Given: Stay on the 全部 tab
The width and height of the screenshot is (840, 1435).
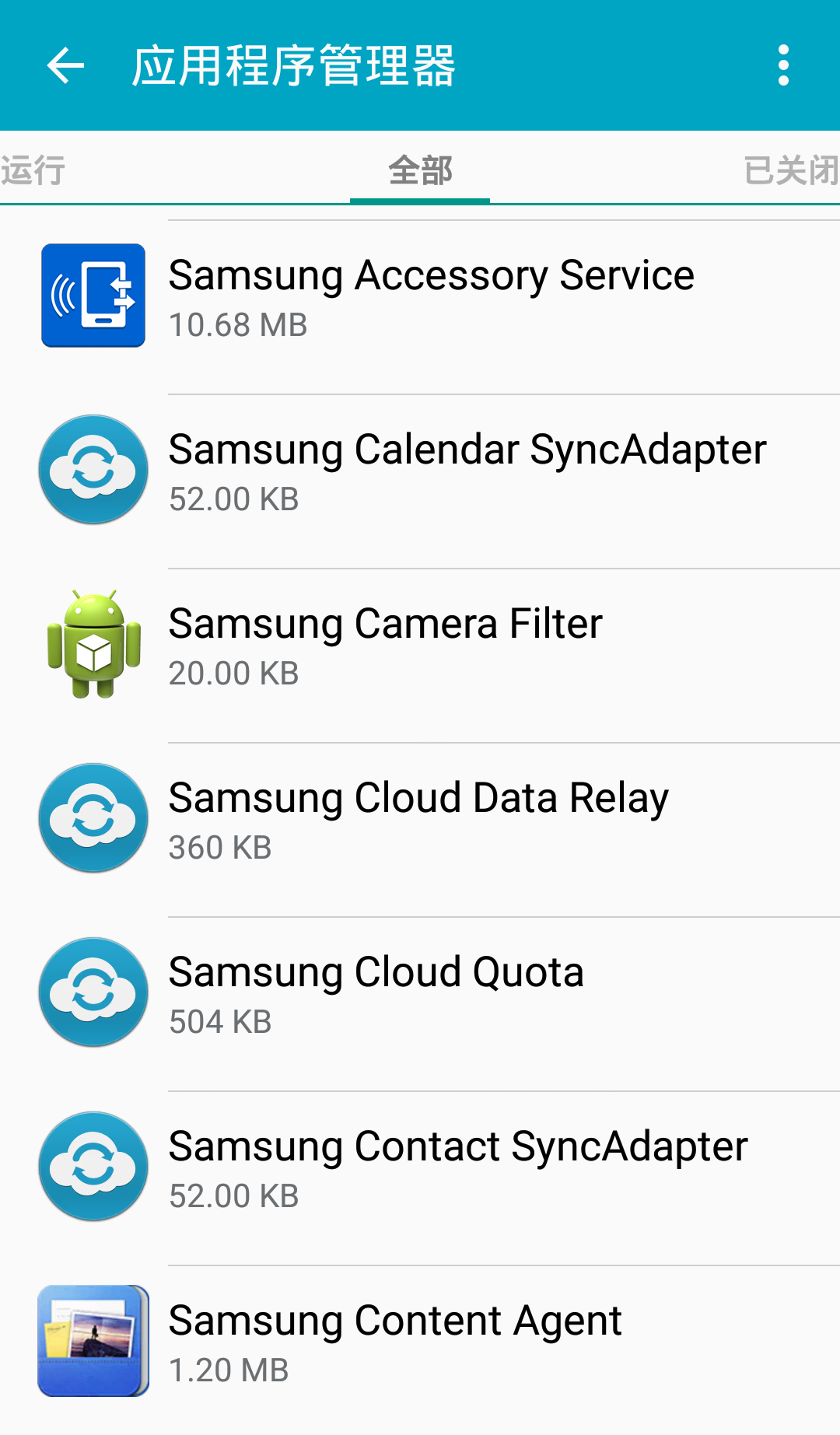Looking at the screenshot, I should pos(420,170).
